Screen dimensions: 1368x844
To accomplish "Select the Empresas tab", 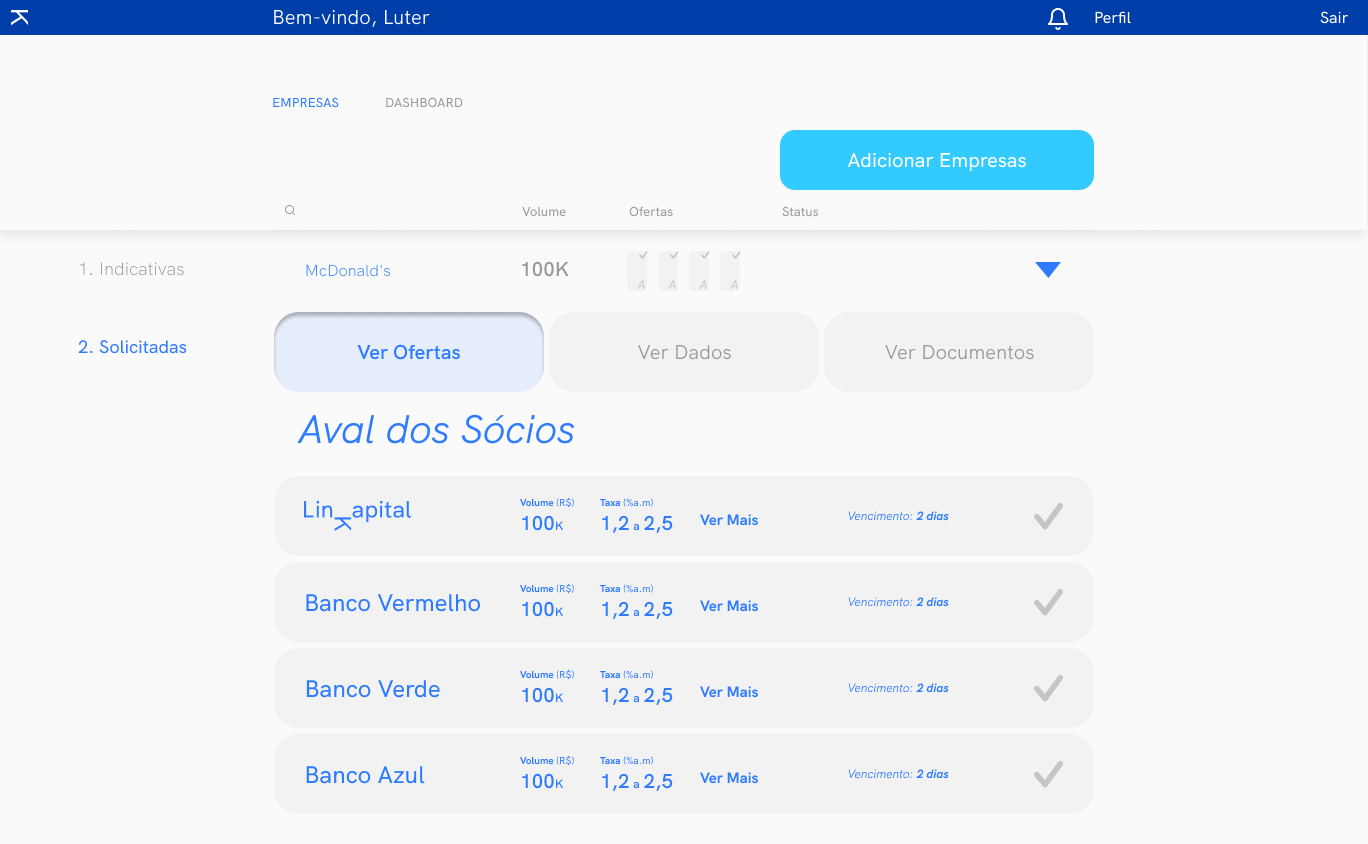I will pyautogui.click(x=305, y=103).
